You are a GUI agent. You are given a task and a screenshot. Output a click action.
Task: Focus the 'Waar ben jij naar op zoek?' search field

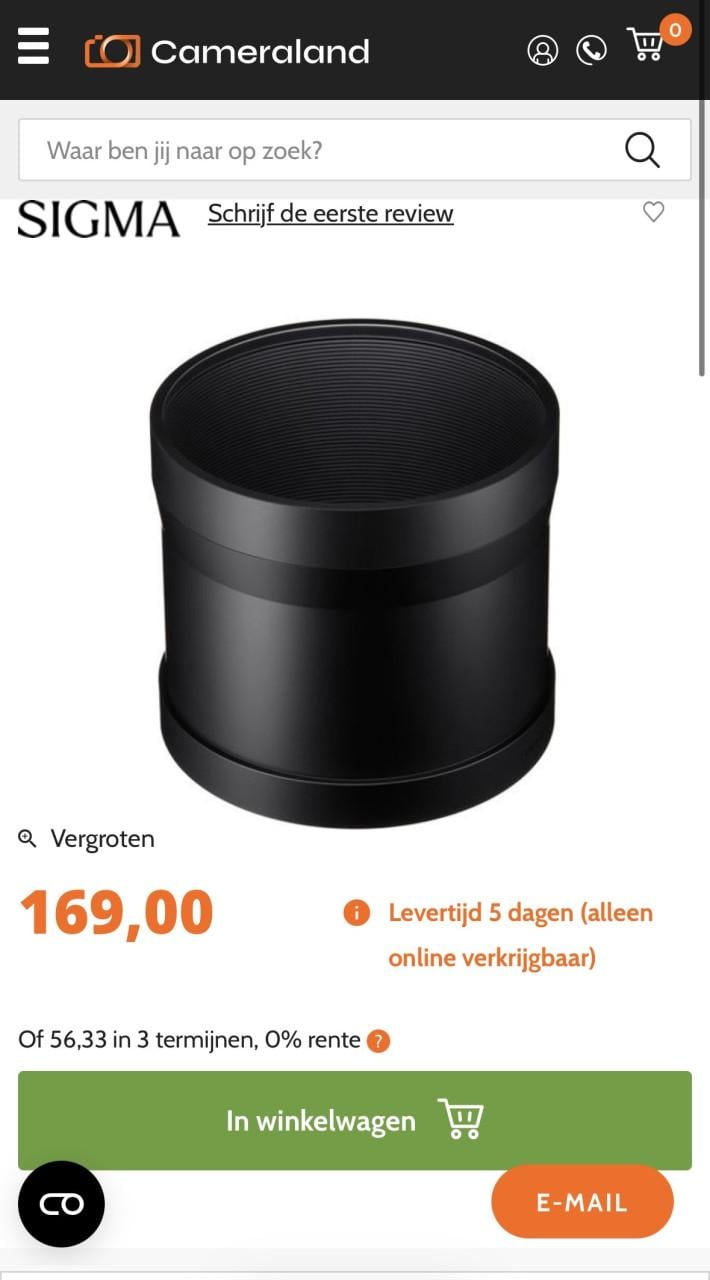click(320, 151)
